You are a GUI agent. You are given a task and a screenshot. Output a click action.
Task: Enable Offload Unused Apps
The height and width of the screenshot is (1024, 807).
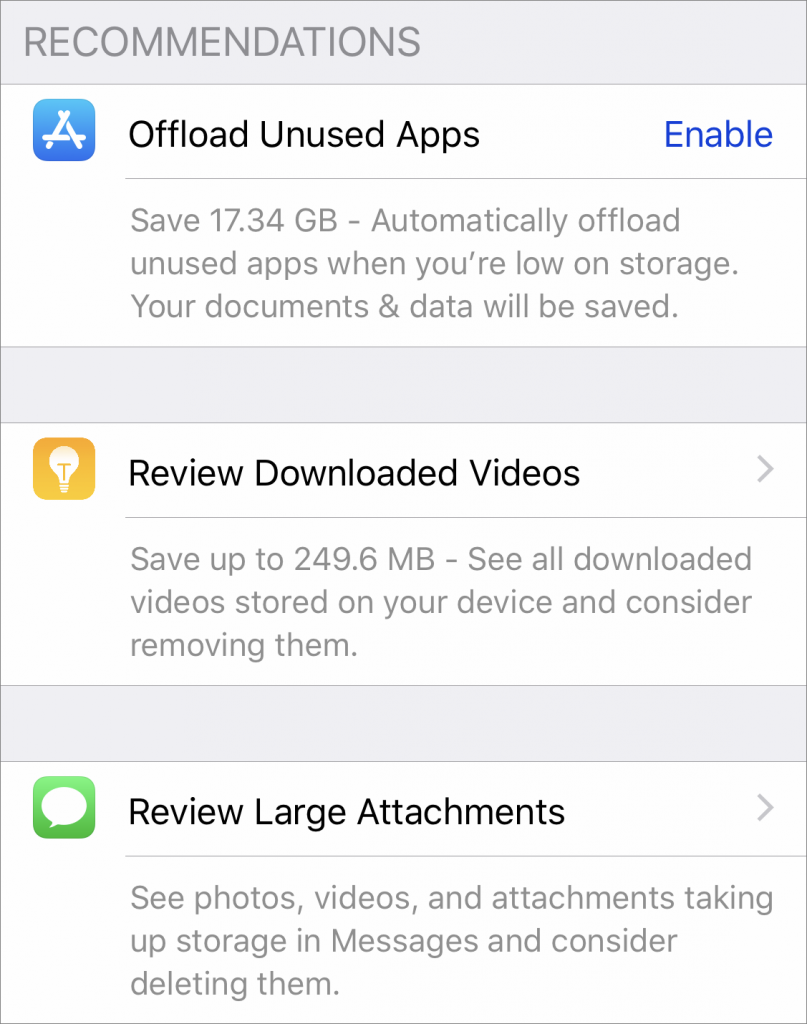(x=718, y=134)
